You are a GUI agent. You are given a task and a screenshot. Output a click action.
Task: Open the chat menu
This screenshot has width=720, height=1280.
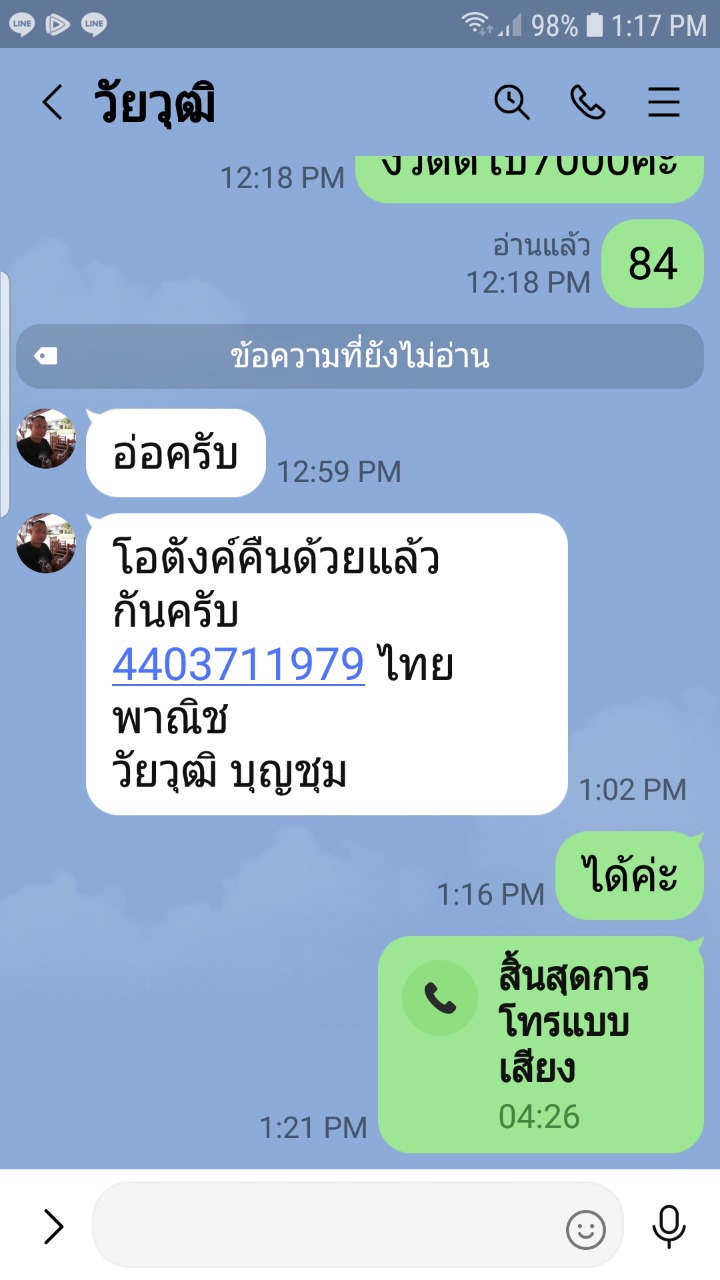(664, 102)
